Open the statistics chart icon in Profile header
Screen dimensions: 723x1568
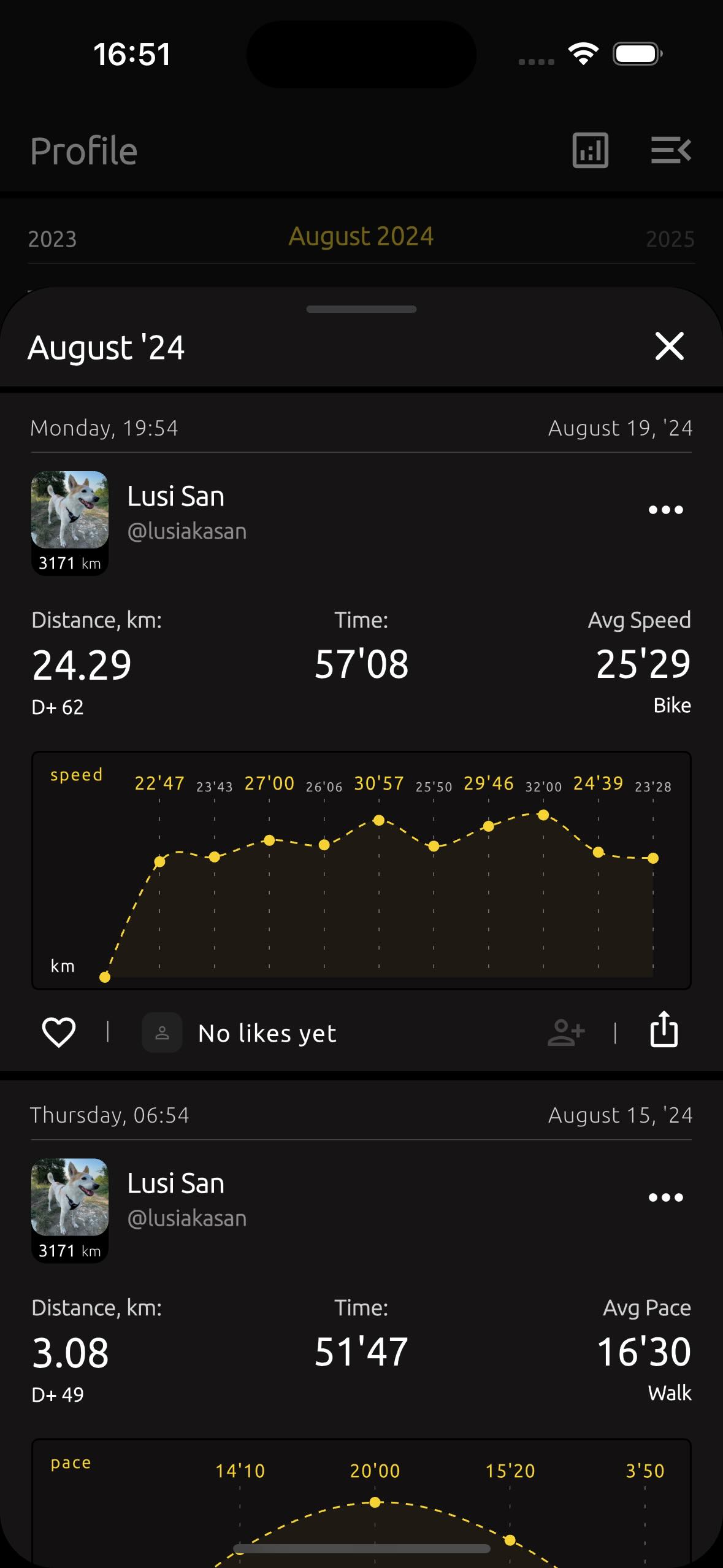590,150
